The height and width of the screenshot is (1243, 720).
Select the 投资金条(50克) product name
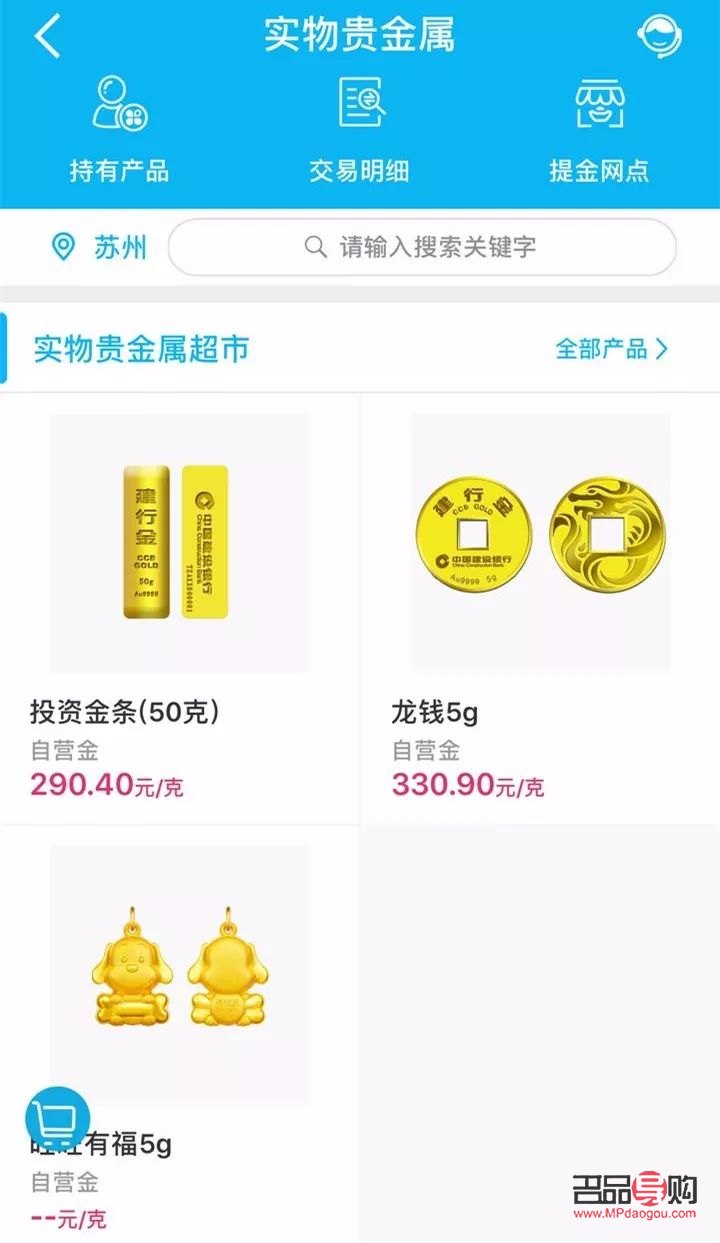124,712
